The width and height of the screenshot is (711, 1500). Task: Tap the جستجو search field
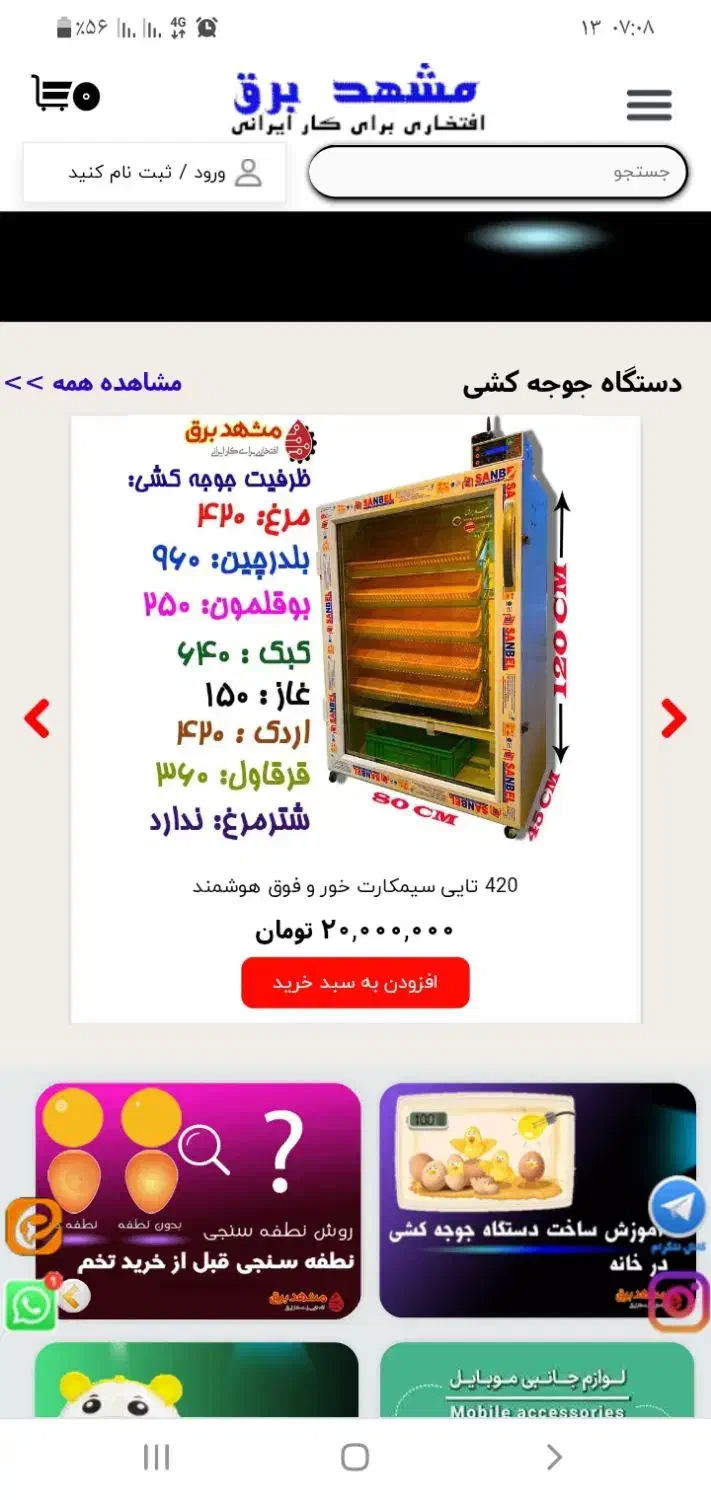point(497,173)
